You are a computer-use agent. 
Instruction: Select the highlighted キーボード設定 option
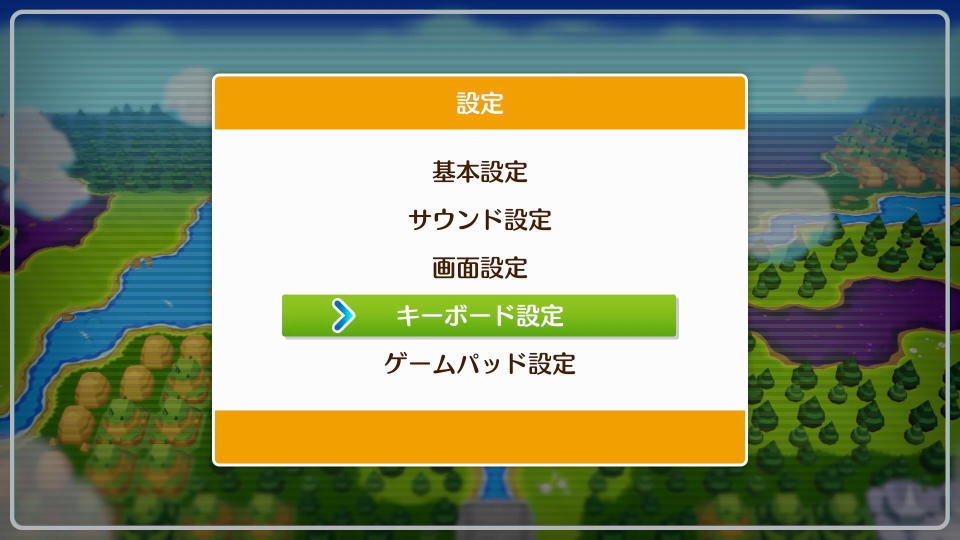click(x=479, y=316)
